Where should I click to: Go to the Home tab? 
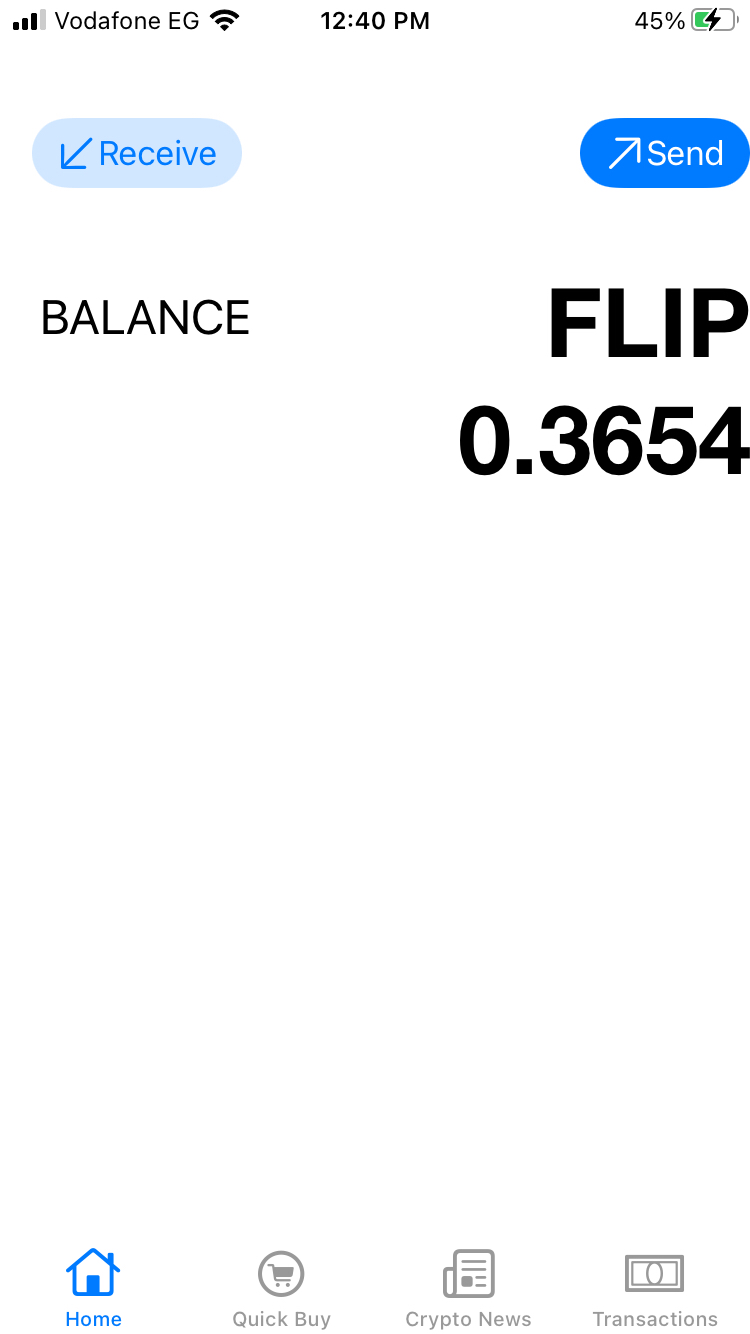click(93, 1288)
